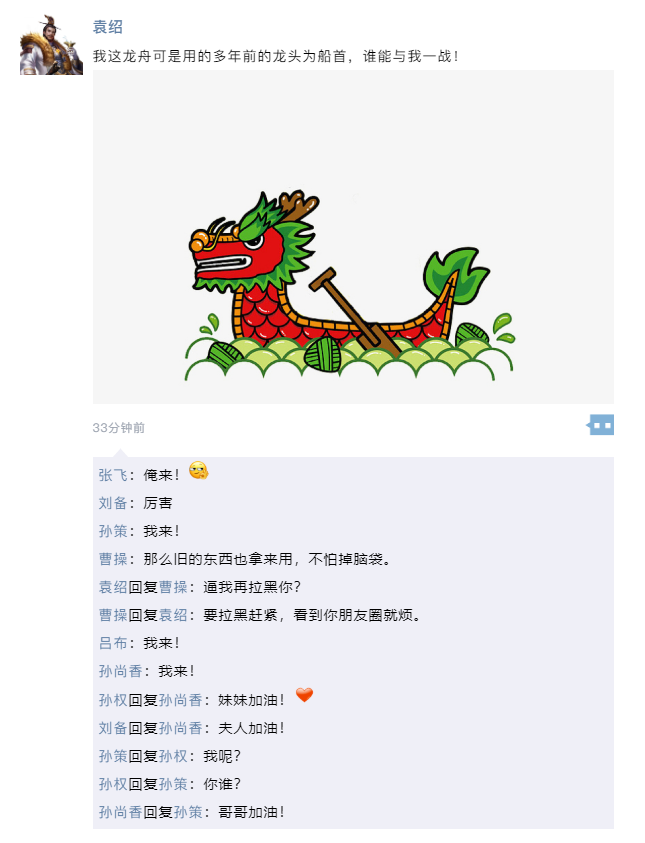The width and height of the screenshot is (645, 843).
Task: Open 张飞's profile from the comments
Action: pyautogui.click(x=113, y=474)
